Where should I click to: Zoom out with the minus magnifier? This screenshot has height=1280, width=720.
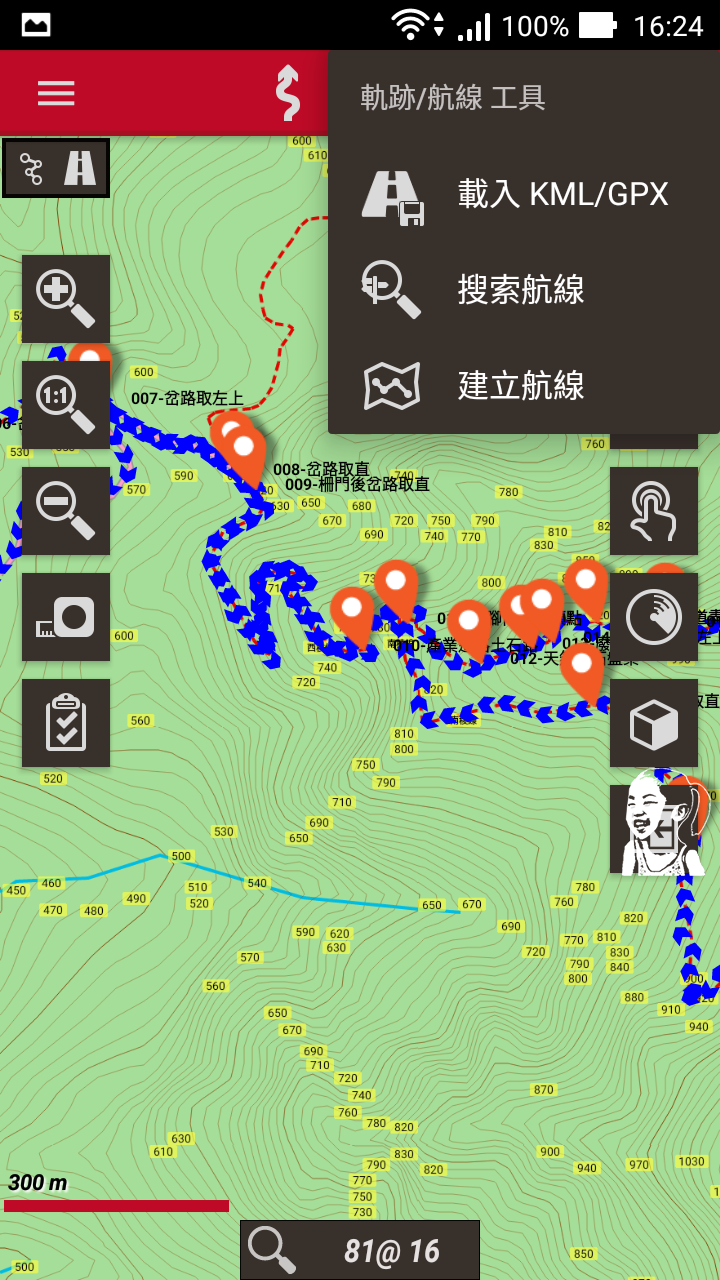click(x=66, y=511)
